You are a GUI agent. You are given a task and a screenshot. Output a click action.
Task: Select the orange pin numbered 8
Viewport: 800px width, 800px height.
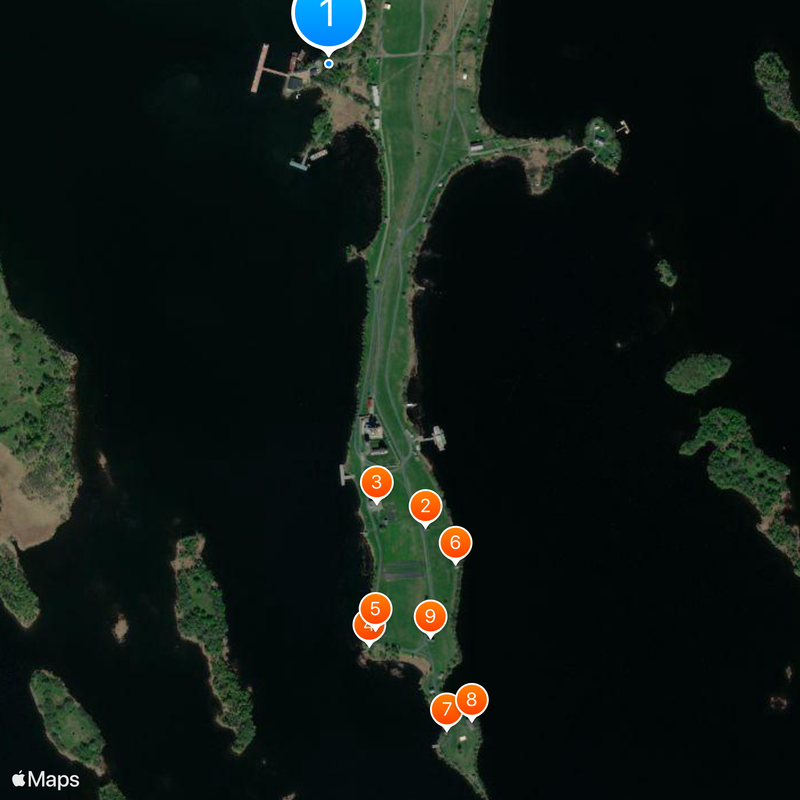(x=472, y=700)
